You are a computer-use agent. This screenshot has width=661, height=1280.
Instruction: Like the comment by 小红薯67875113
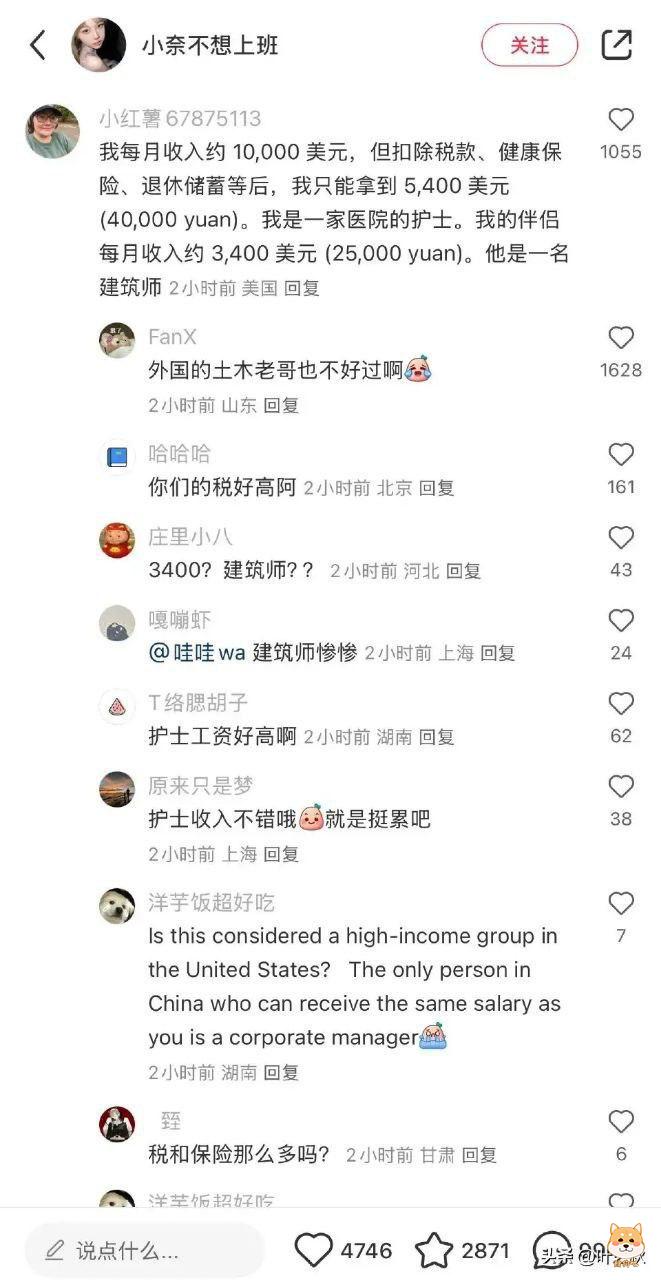[621, 121]
